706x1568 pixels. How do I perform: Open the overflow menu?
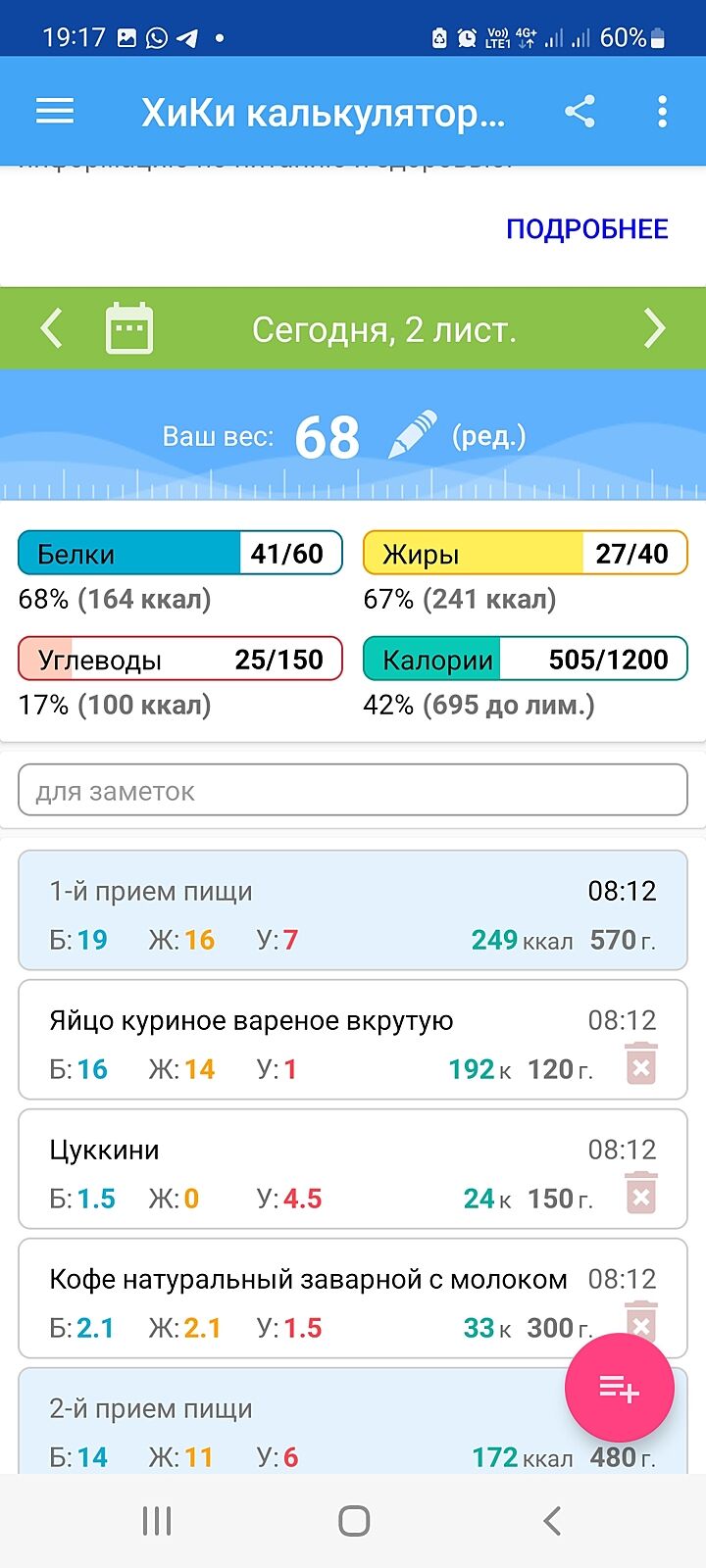662,112
